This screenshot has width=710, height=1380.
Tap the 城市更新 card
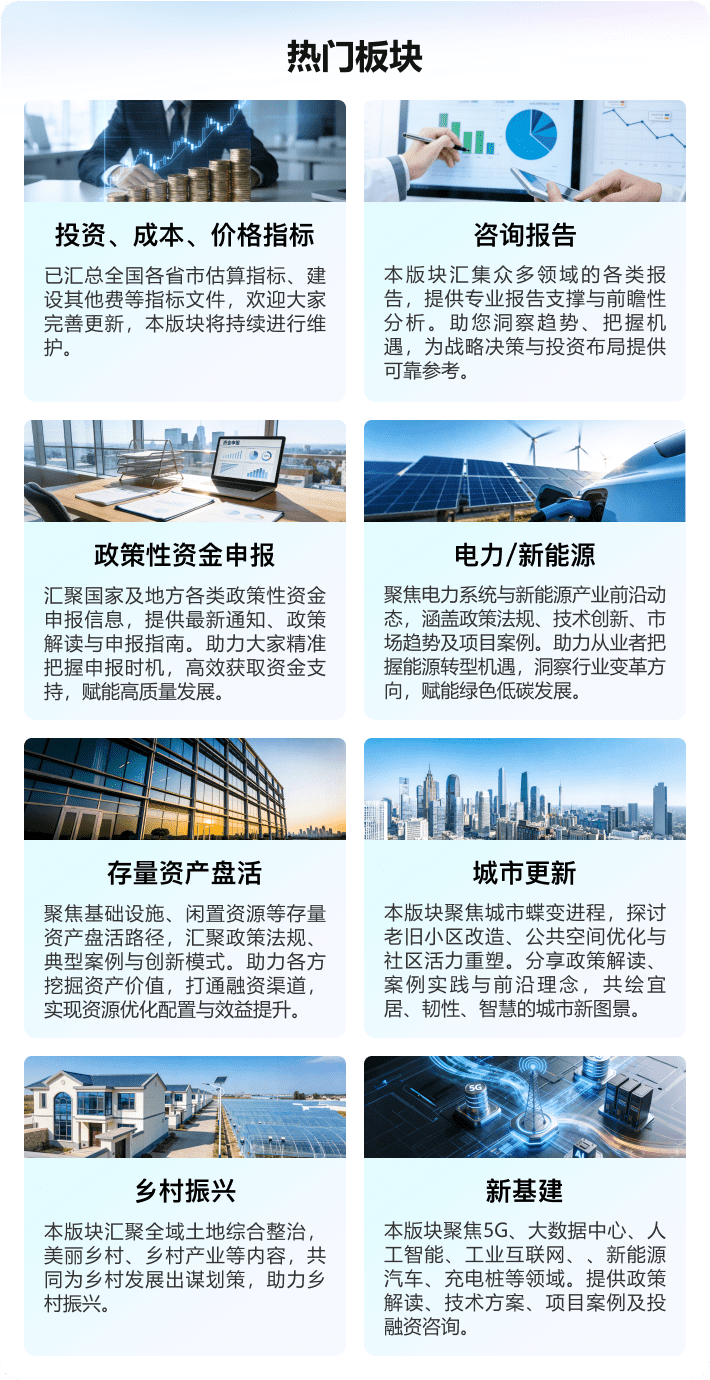coord(525,887)
